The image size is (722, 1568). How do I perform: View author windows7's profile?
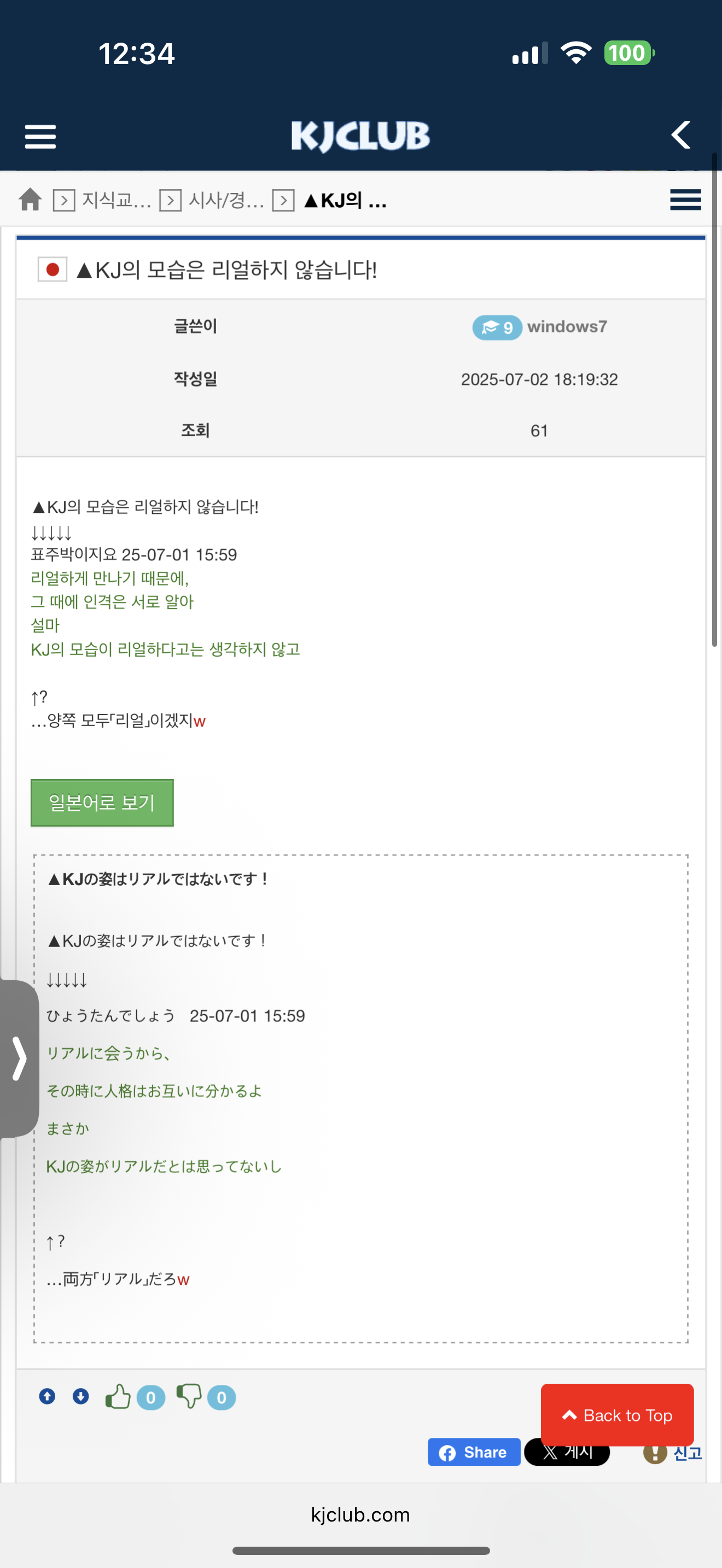[x=567, y=327]
